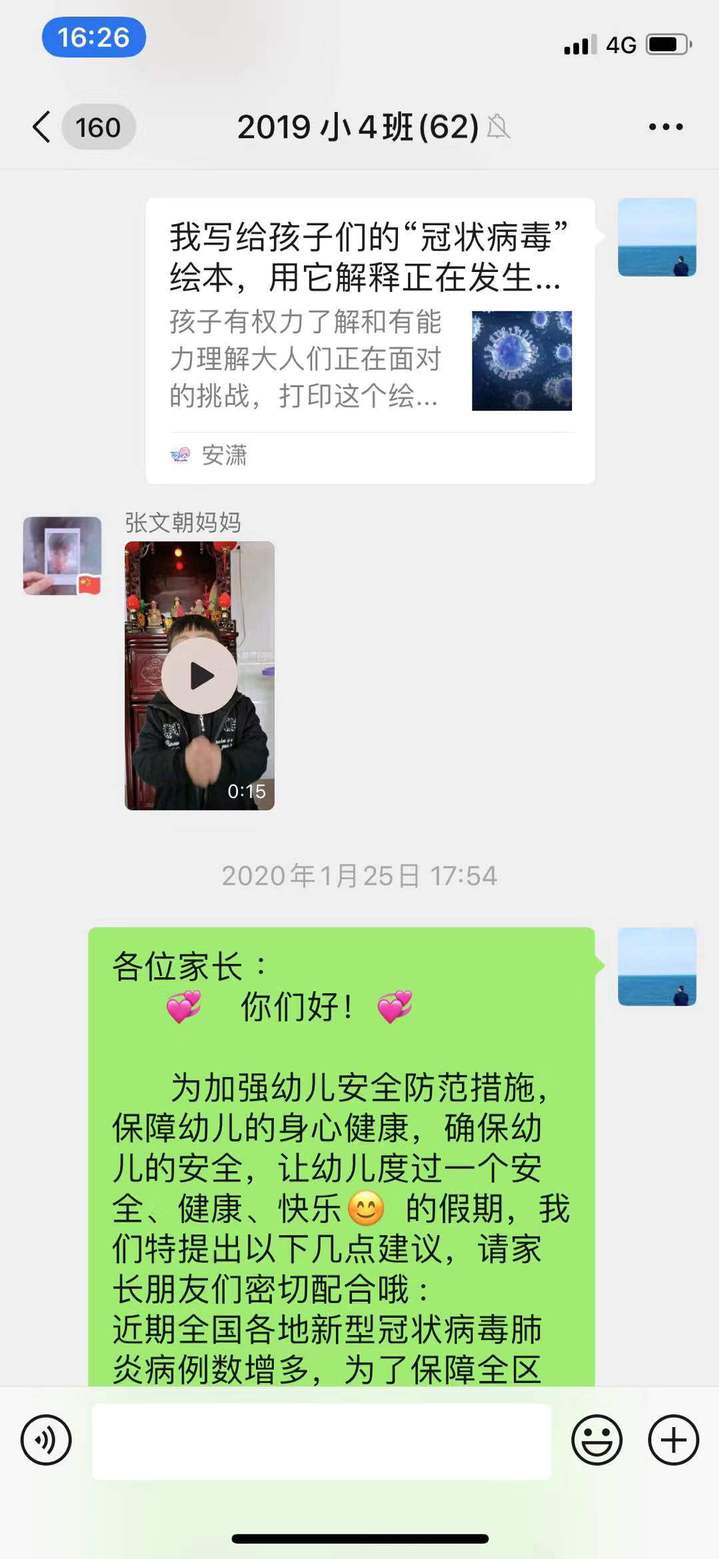
Task: Open the group chat overflow menu
Action: coord(666,127)
